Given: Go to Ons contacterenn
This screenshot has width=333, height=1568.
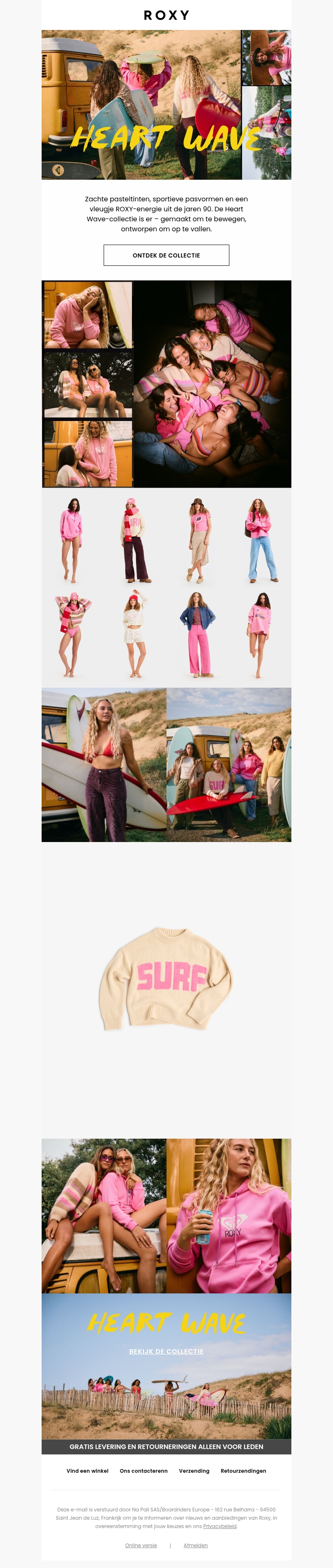Looking at the screenshot, I should tap(144, 1471).
